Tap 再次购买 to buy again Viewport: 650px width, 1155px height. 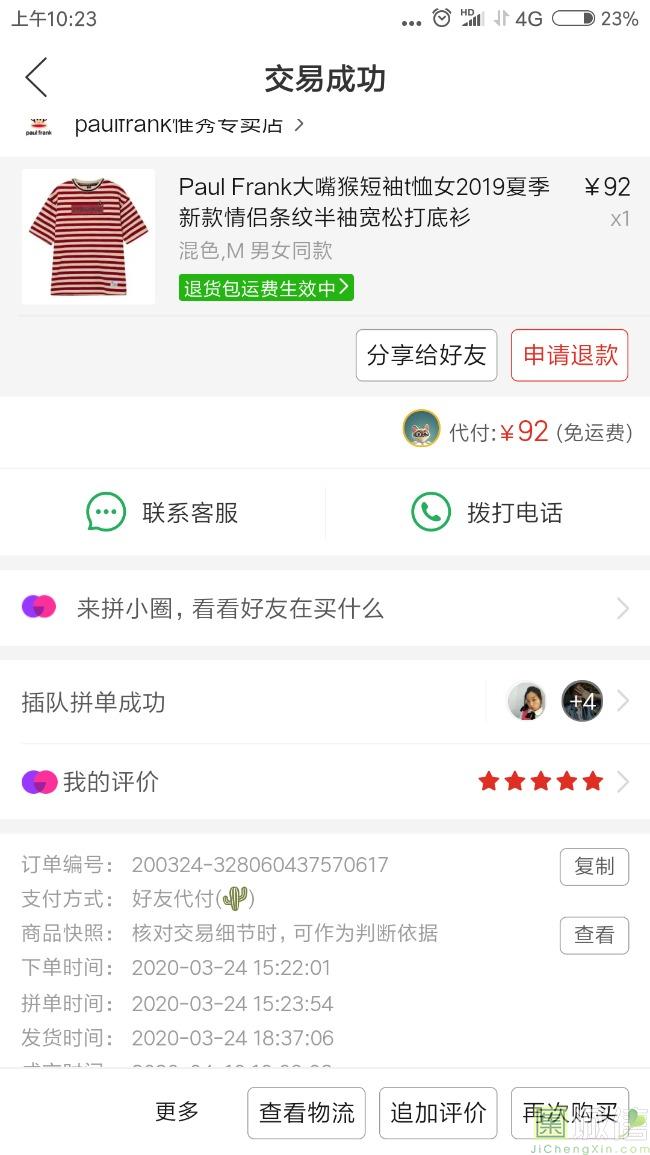tap(569, 1113)
